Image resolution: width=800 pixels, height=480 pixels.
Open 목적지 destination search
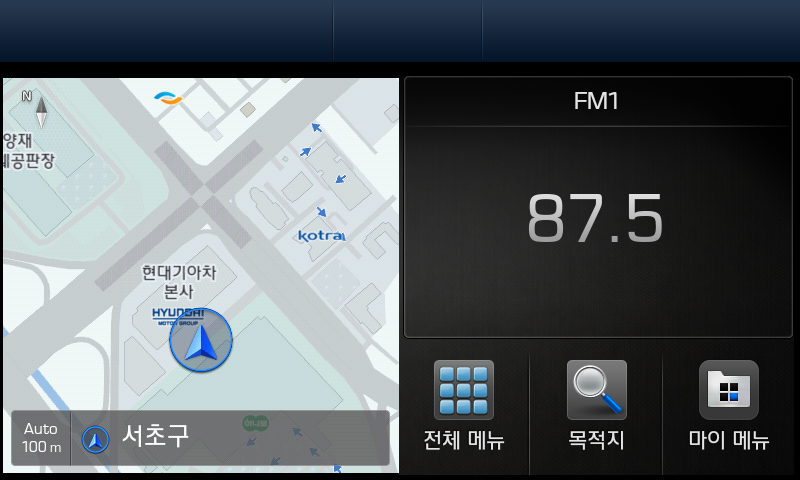coord(596,405)
